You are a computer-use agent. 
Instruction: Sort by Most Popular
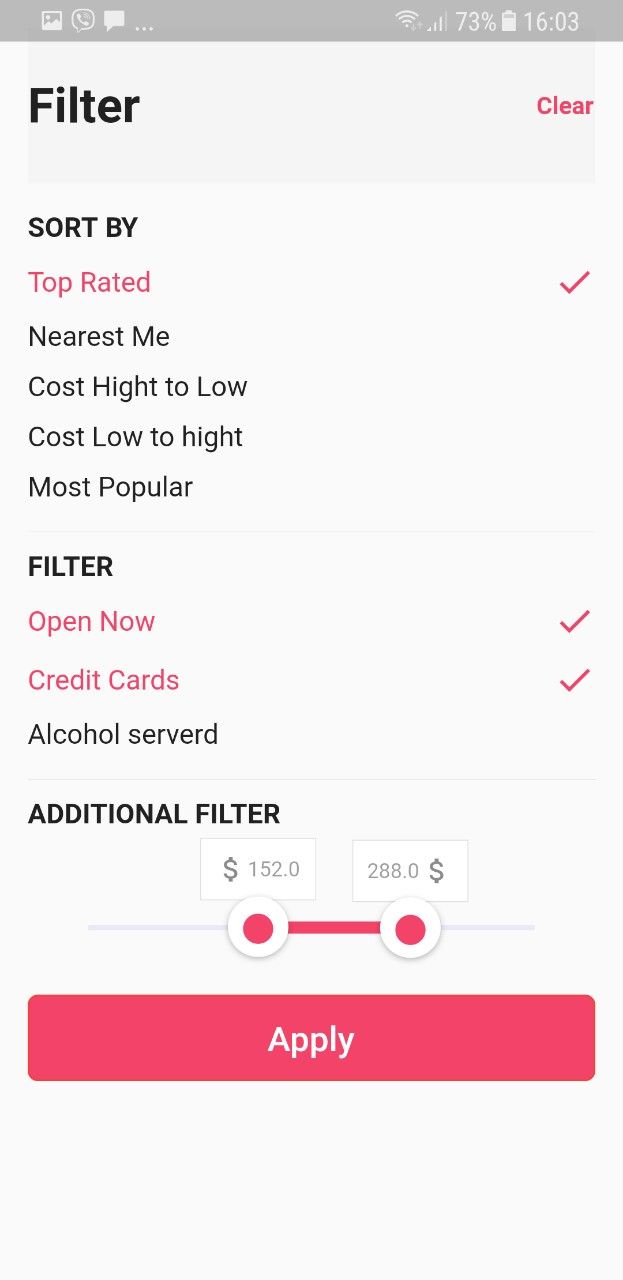(x=111, y=487)
